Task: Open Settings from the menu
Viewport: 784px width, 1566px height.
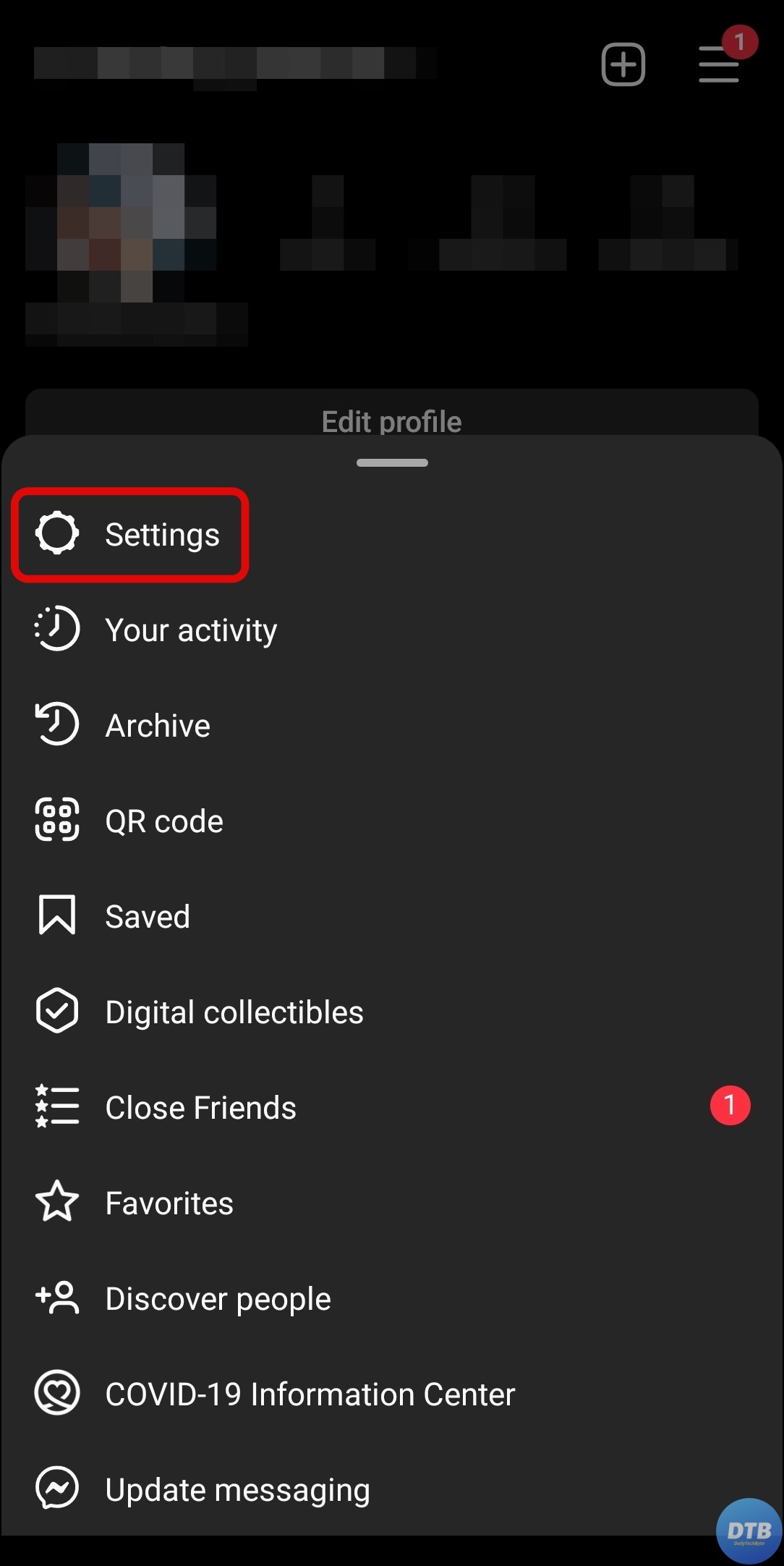Action: (130, 535)
